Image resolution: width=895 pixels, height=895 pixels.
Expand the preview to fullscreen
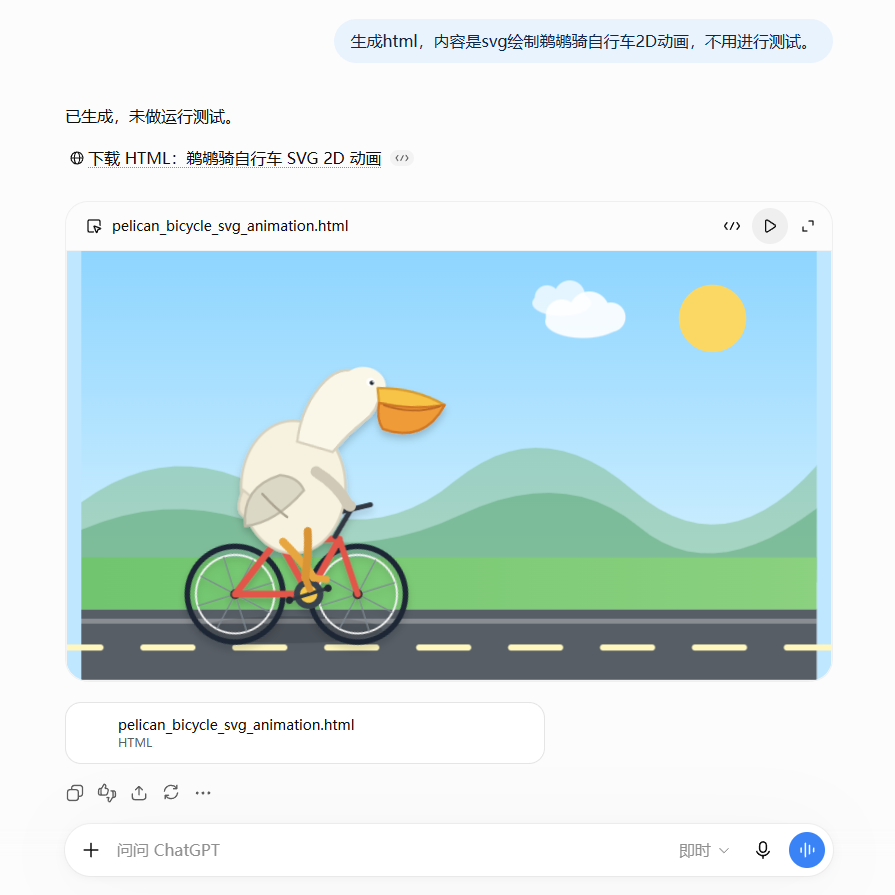click(x=808, y=226)
